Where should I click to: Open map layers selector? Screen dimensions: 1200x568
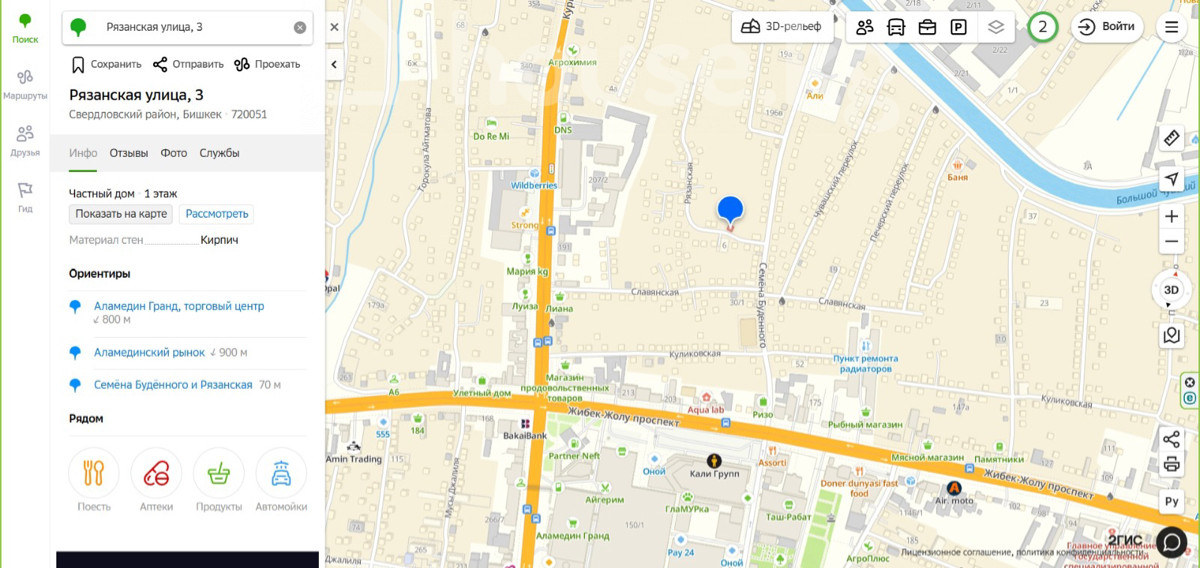(995, 27)
